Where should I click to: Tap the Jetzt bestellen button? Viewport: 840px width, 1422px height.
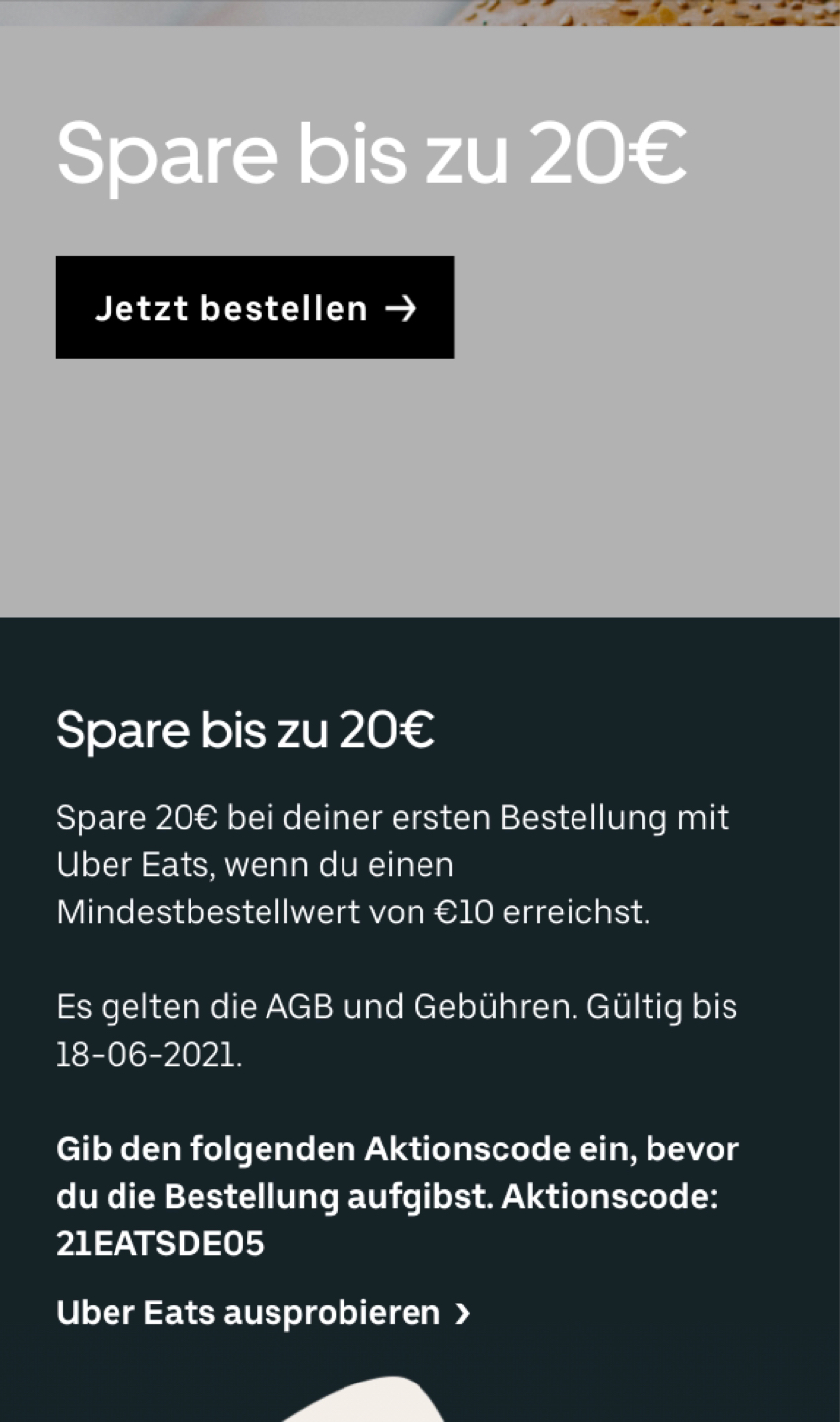click(x=255, y=307)
